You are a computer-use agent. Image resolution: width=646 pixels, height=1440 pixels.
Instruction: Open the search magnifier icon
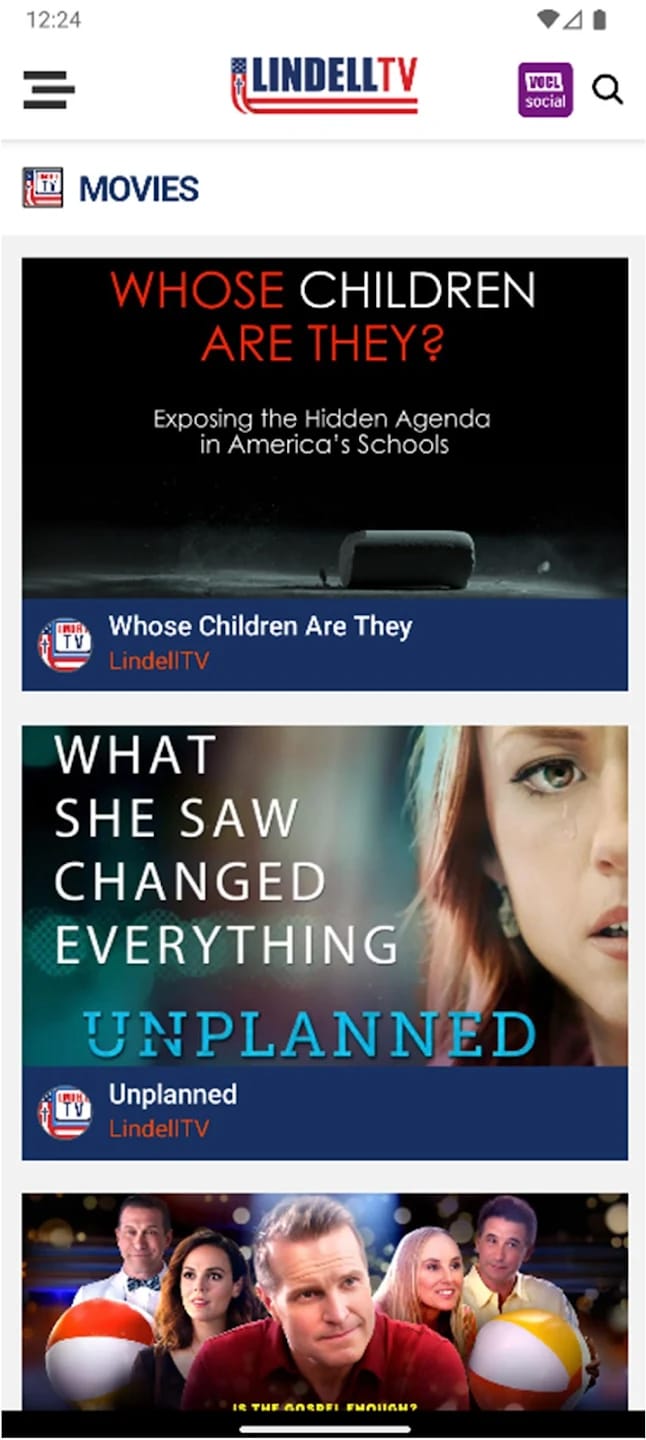click(x=607, y=90)
